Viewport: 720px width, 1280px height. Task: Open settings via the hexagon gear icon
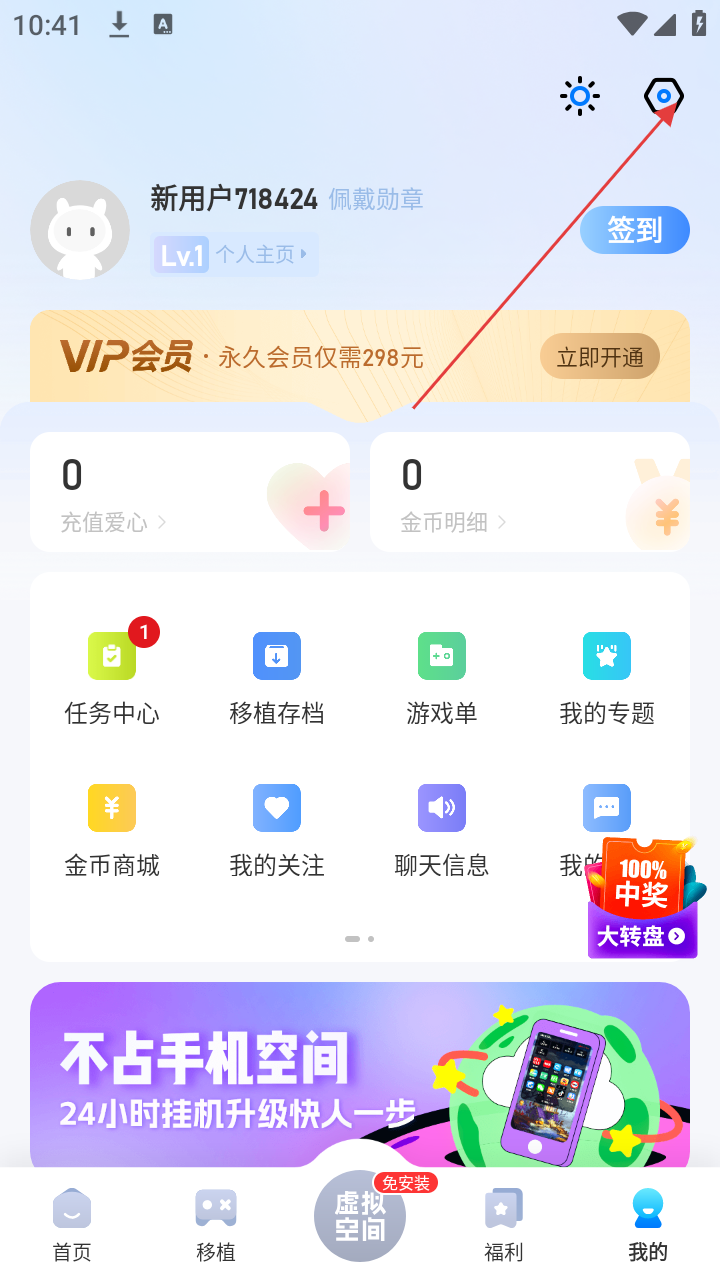click(x=663, y=96)
